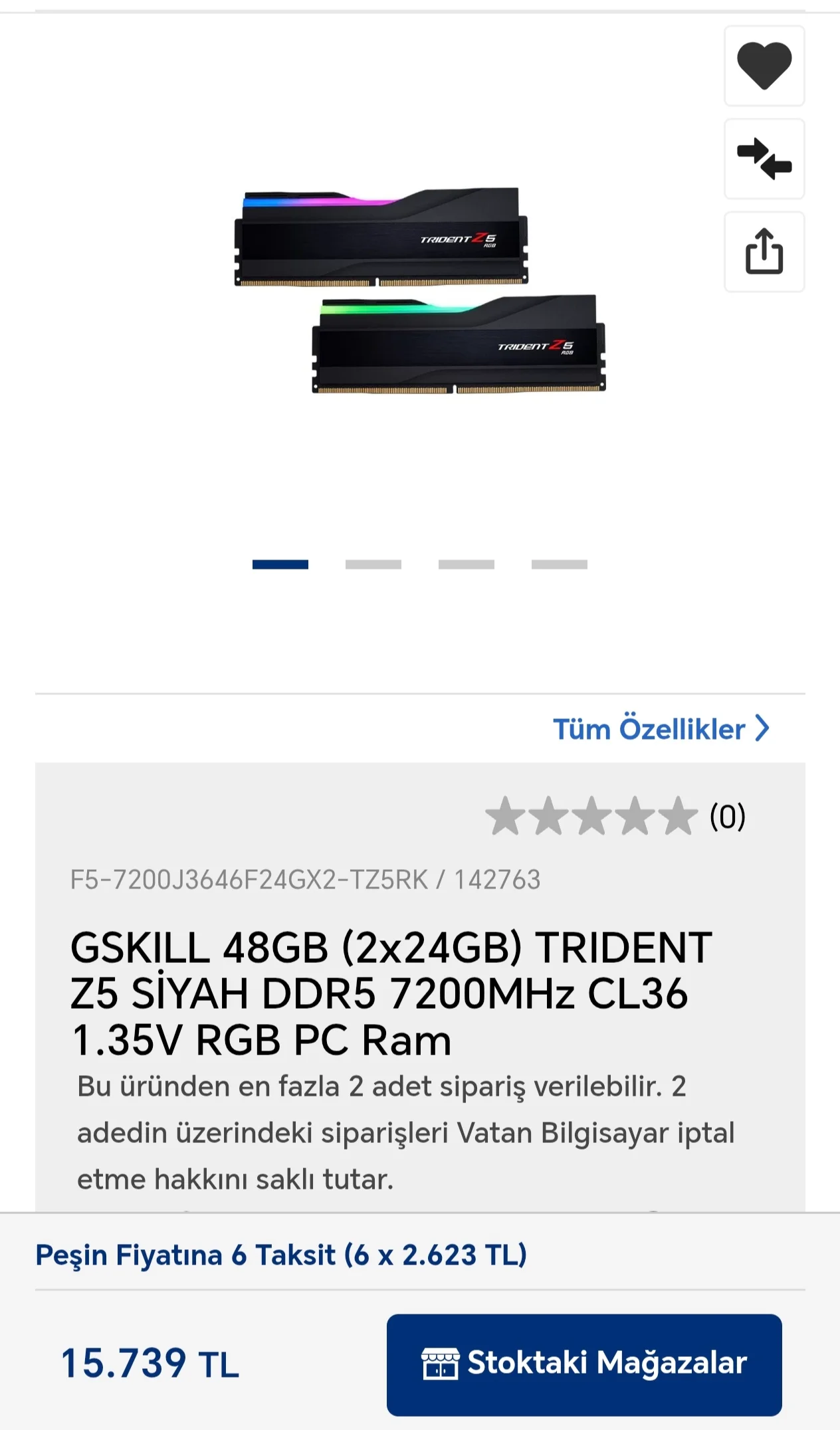
Task: Jump to second image indicator
Action: coord(373,564)
